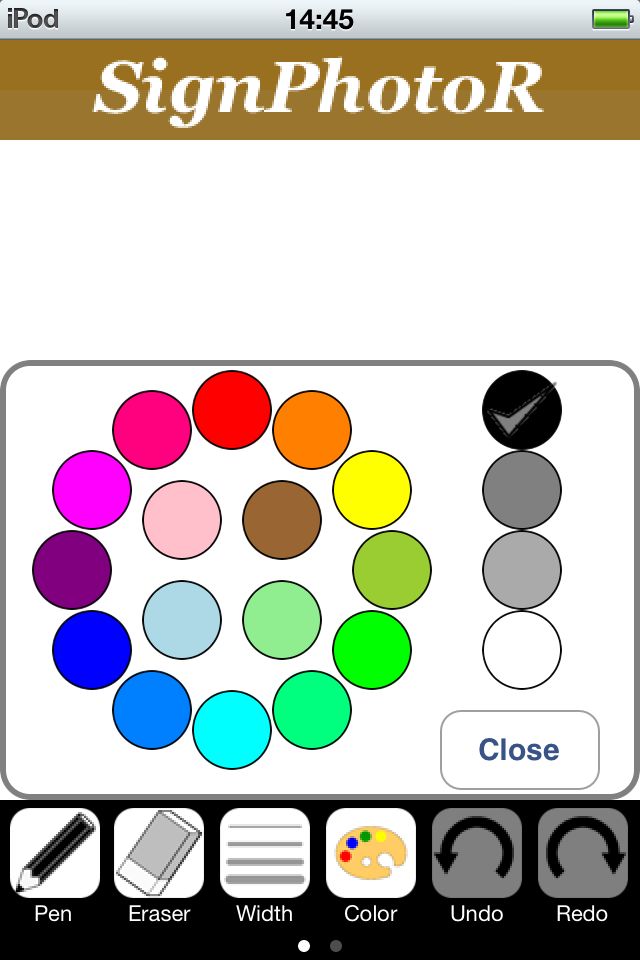The width and height of the screenshot is (640, 960).
Task: Select the dark gray color swatch
Action: tap(522, 490)
